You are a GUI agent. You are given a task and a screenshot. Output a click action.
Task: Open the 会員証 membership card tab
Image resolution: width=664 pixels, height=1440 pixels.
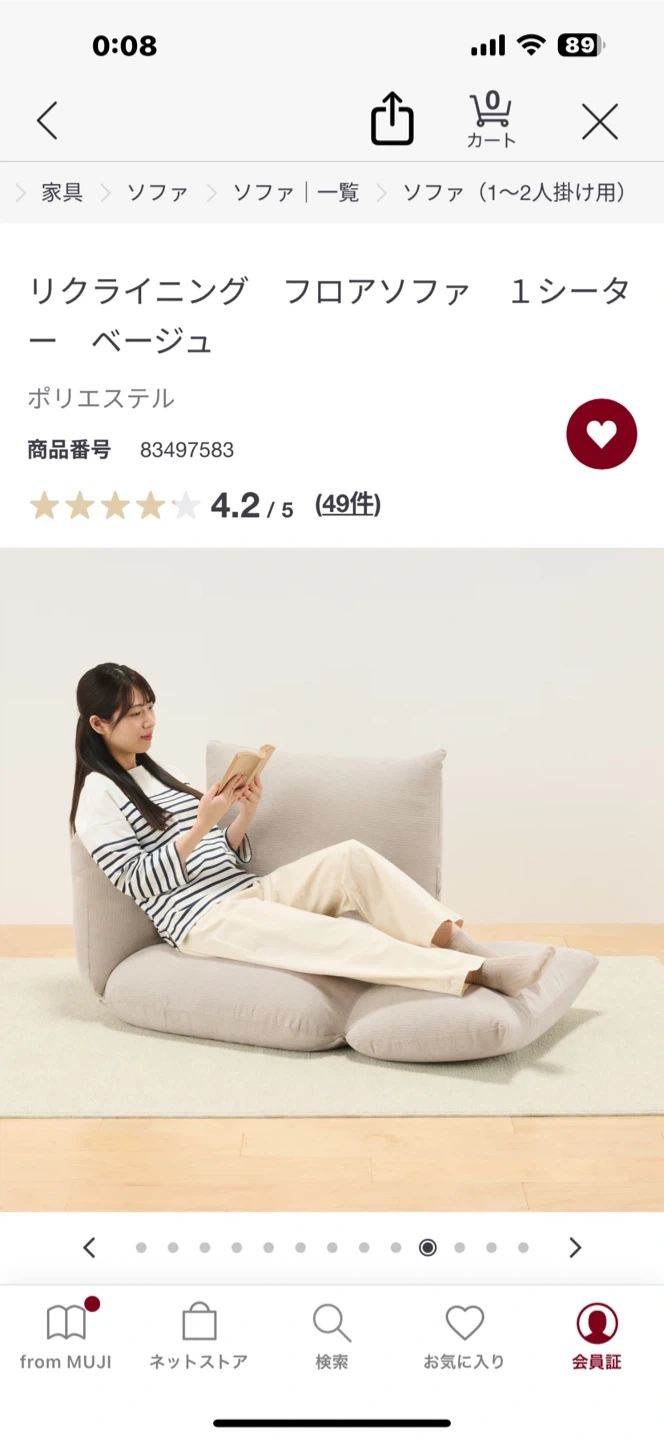pos(597,1336)
